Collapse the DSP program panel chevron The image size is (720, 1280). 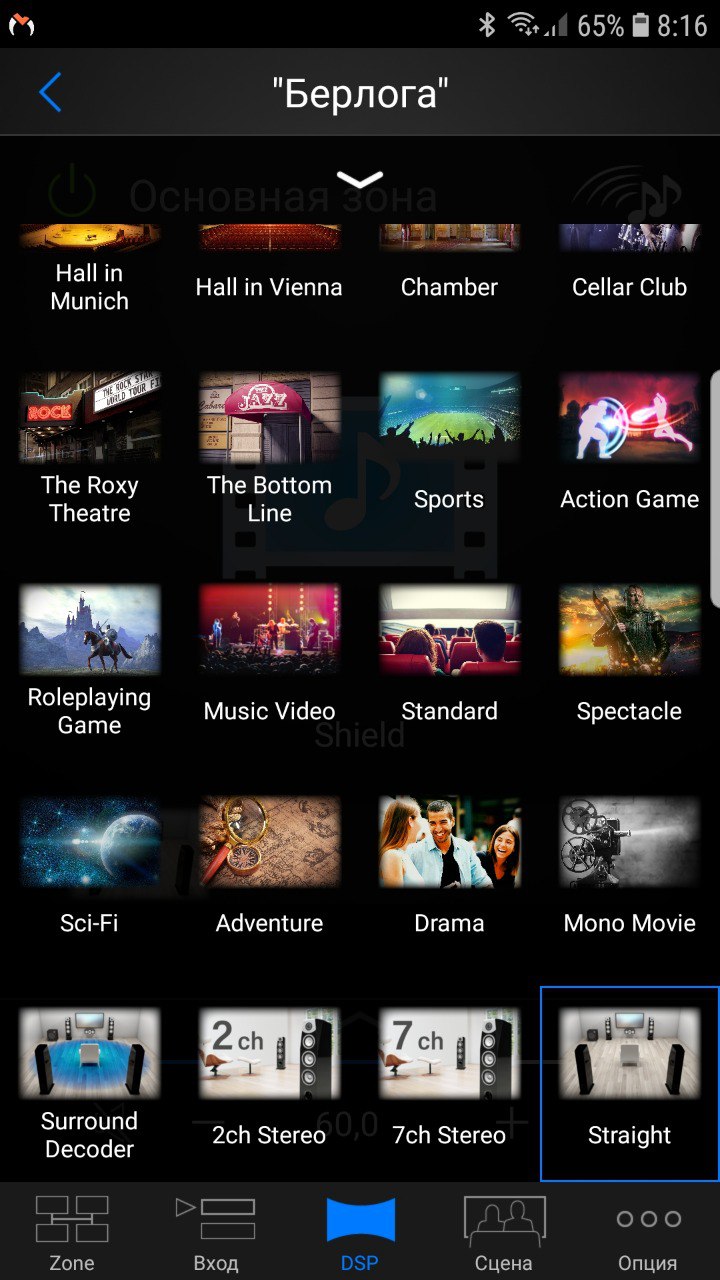(x=360, y=180)
